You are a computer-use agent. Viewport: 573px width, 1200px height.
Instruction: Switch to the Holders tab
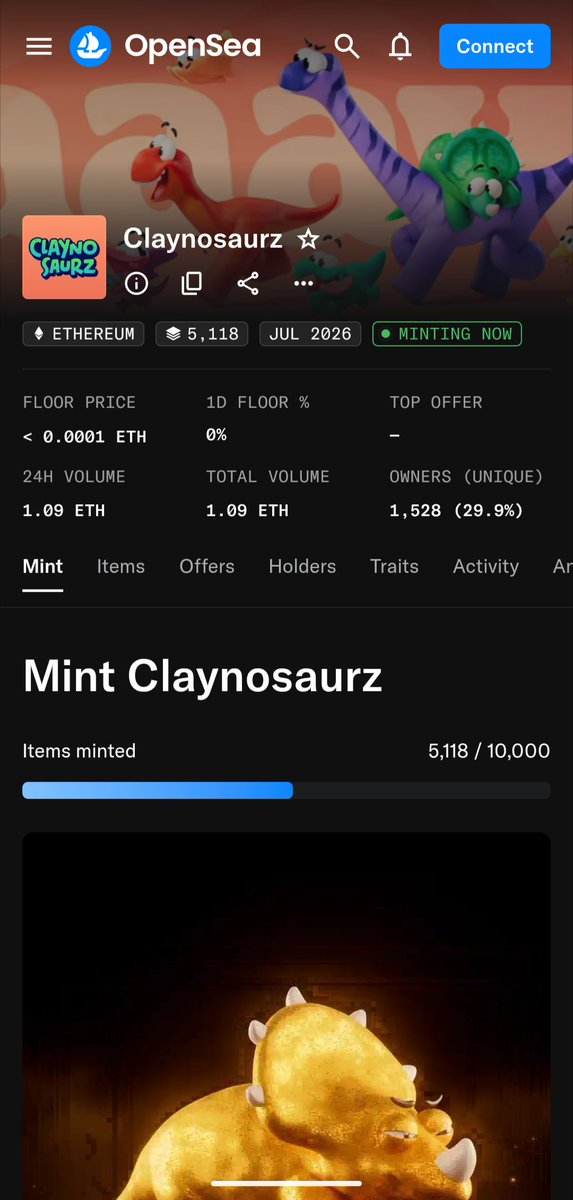click(x=302, y=566)
